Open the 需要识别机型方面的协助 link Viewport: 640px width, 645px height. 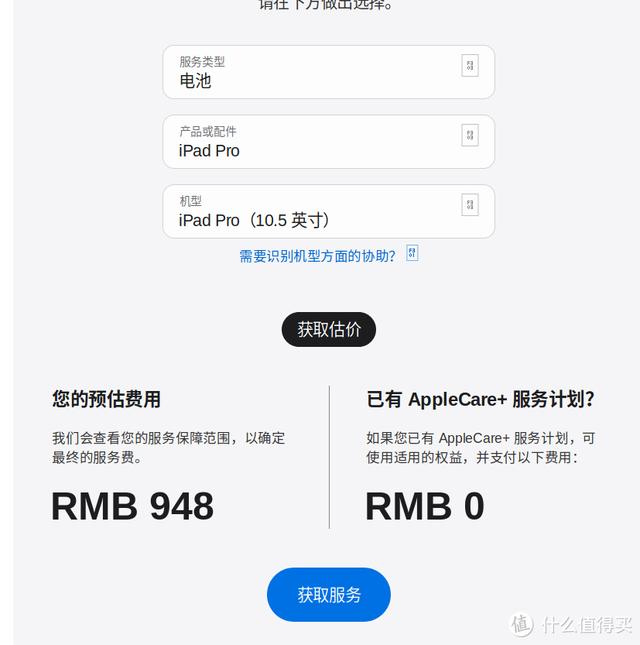(x=318, y=256)
